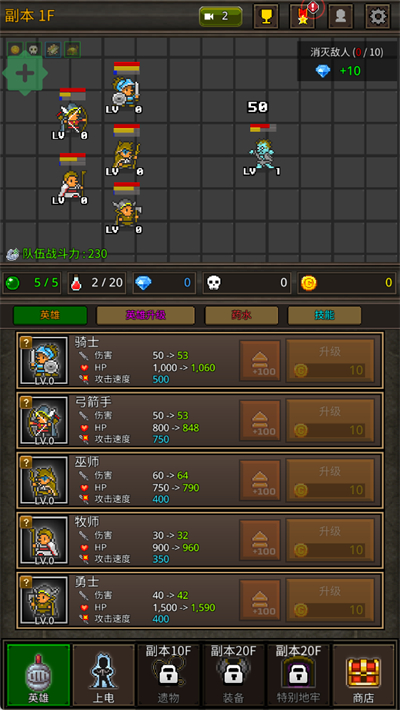Switch to the 技能 tab
The image size is (400, 710).
[324, 316]
